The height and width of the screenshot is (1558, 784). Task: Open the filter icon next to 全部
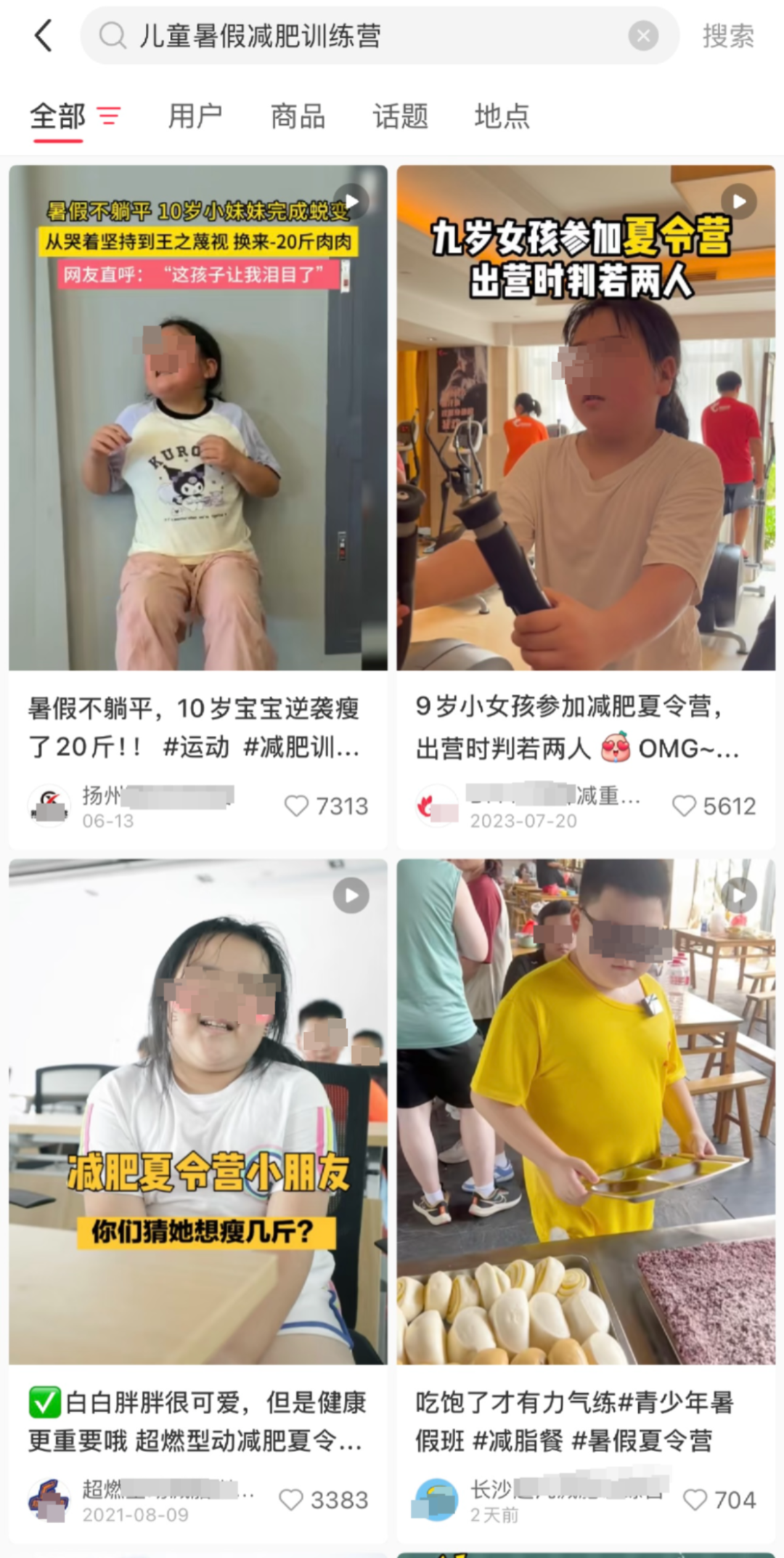click(x=110, y=116)
